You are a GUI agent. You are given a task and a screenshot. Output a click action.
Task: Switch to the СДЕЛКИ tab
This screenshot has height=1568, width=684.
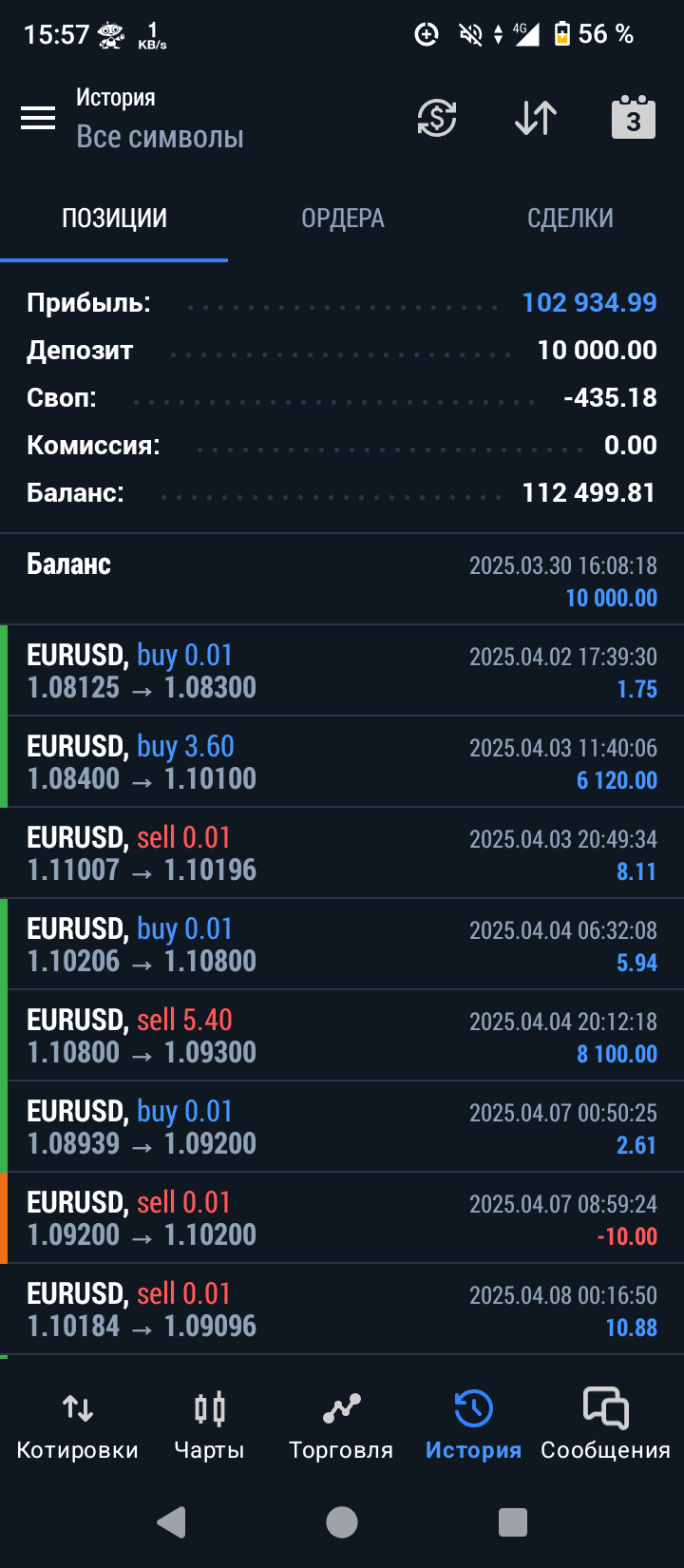click(x=570, y=219)
